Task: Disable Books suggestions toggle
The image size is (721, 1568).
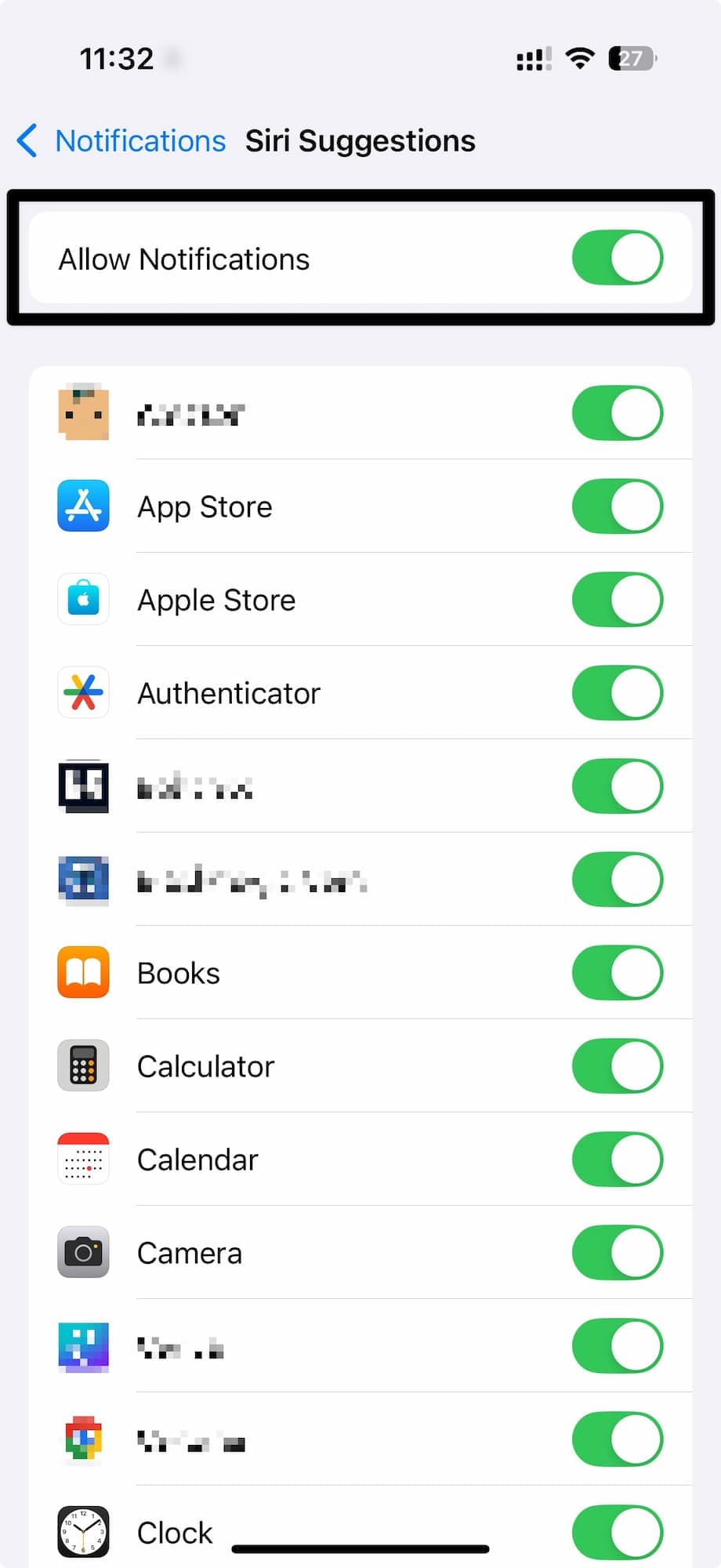Action: tap(617, 973)
